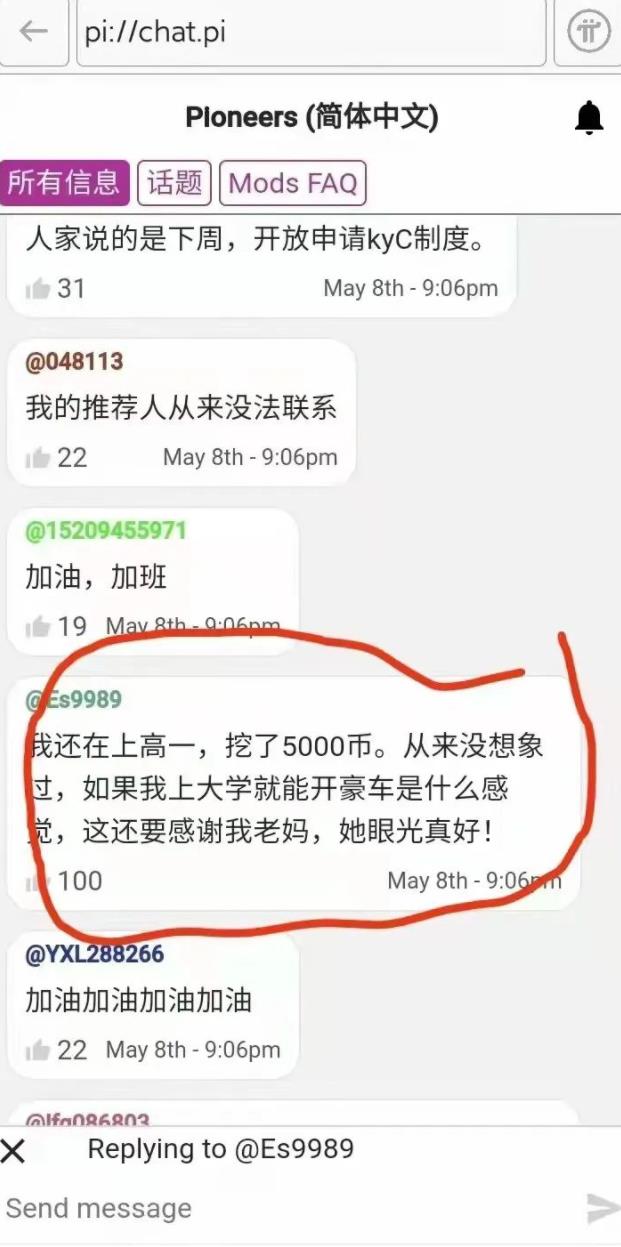Open the Pi logo menu
Viewport: 621px width, 1247px height.
(x=590, y=32)
